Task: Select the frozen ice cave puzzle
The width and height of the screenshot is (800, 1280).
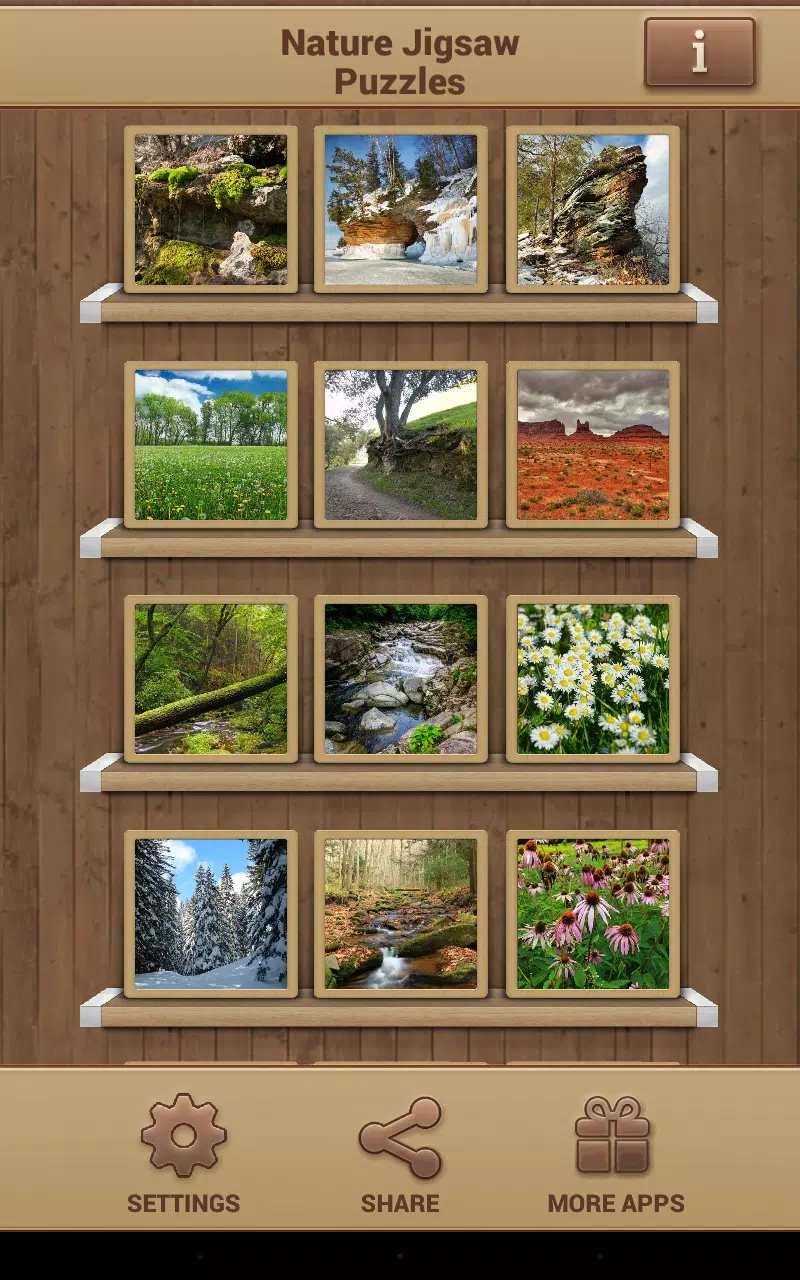Action: click(401, 209)
